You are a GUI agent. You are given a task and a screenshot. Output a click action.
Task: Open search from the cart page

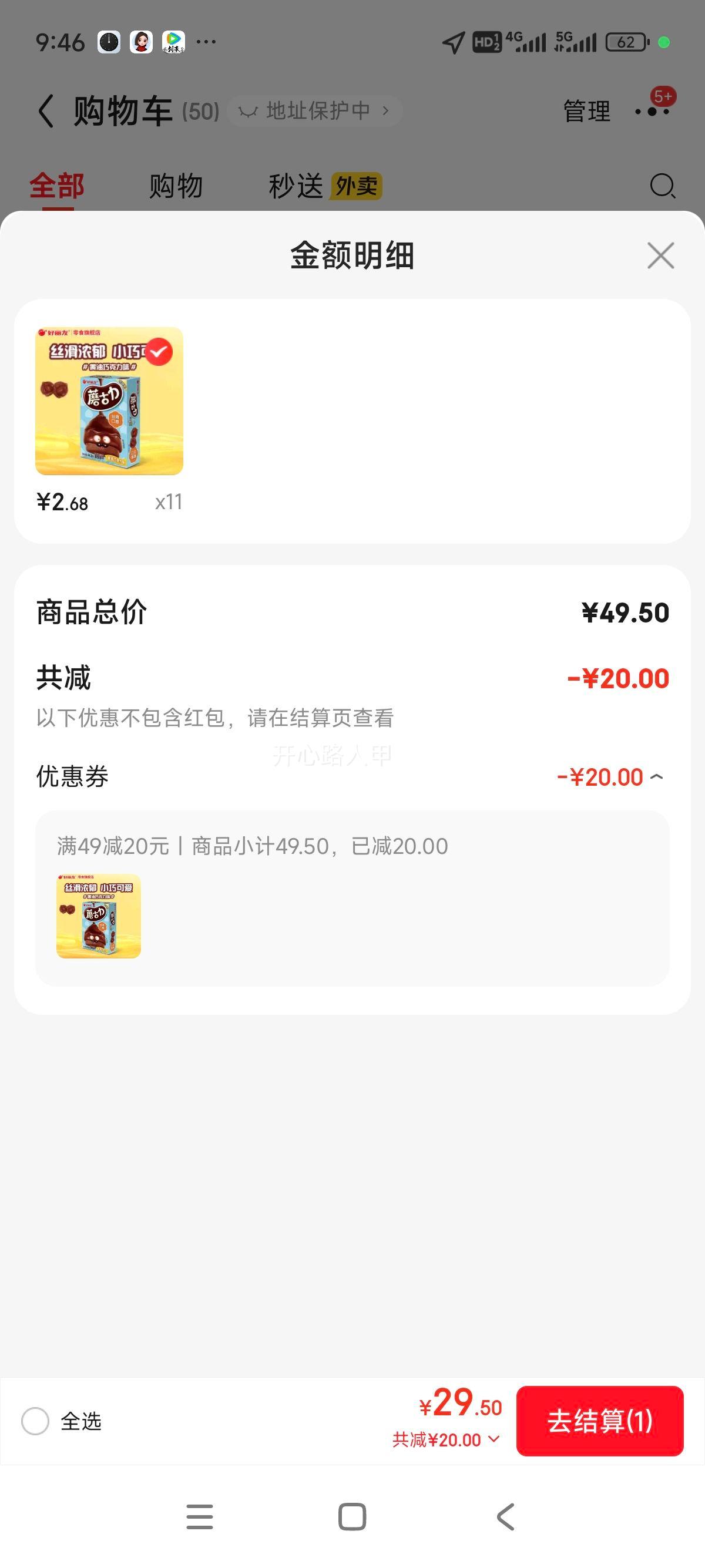(x=662, y=186)
